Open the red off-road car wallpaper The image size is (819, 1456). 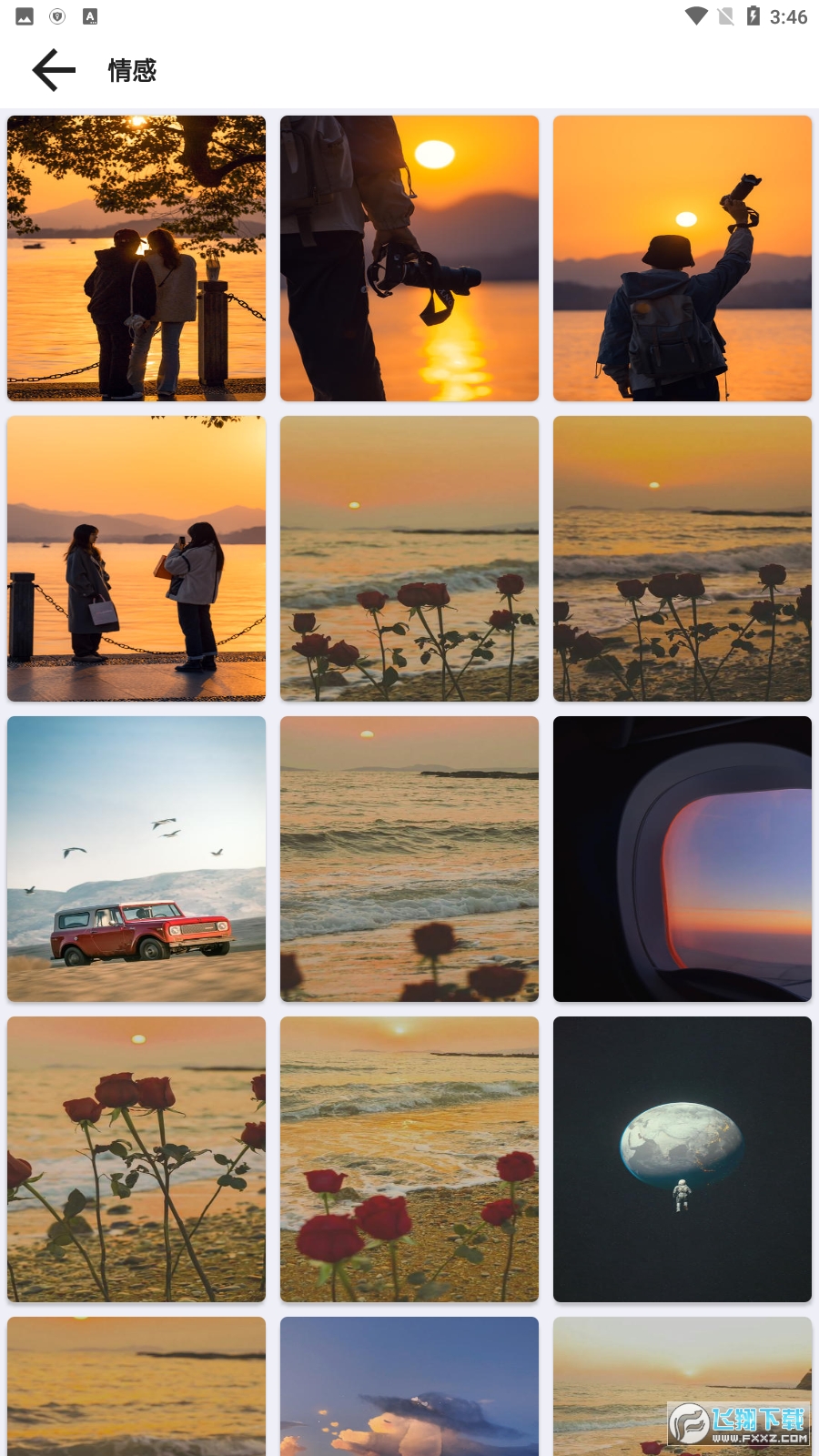click(136, 859)
